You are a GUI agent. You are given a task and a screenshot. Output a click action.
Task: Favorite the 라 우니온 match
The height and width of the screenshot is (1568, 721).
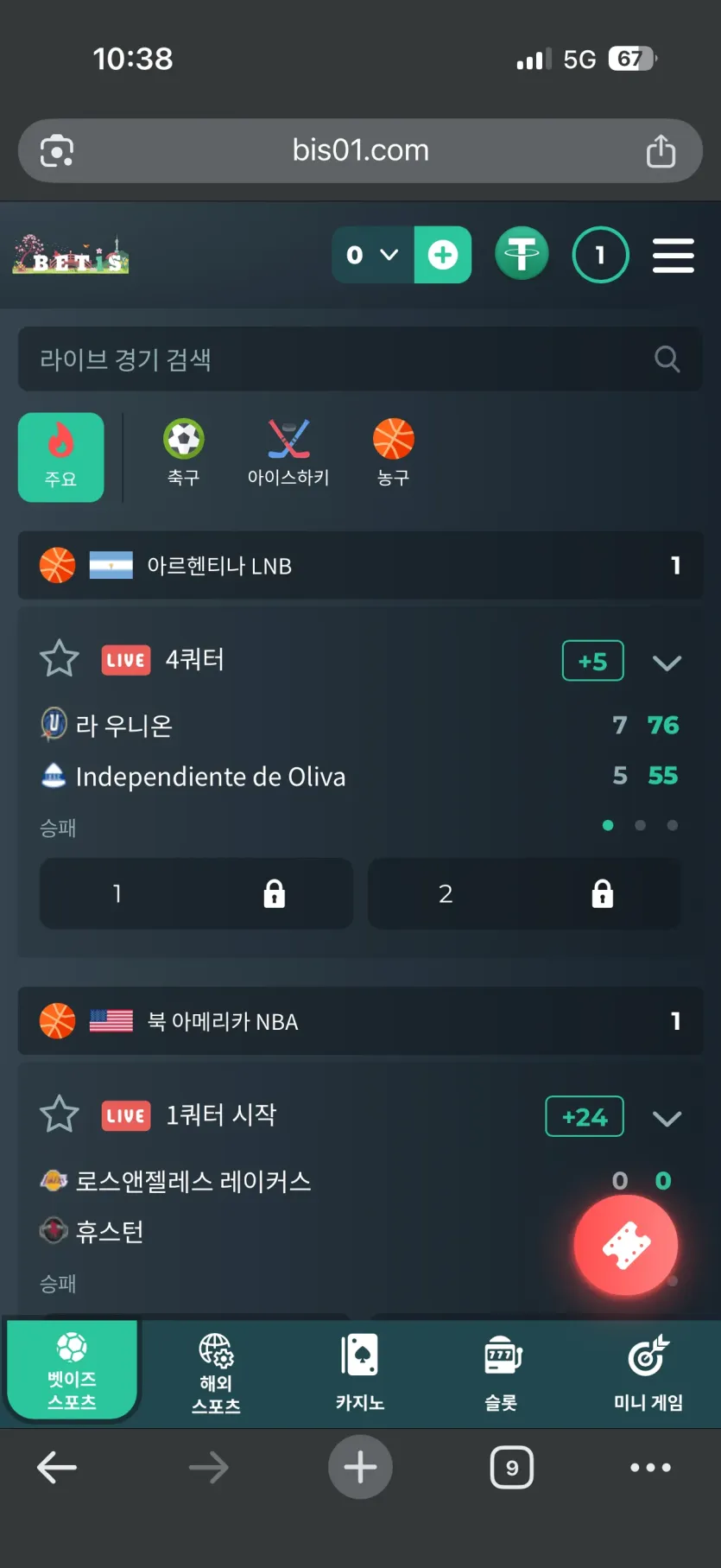point(60,659)
